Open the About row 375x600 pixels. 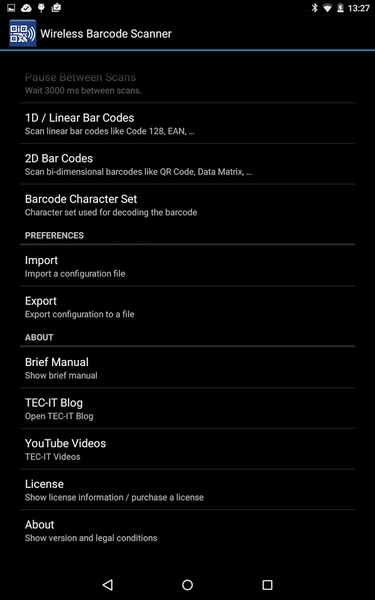point(188,530)
